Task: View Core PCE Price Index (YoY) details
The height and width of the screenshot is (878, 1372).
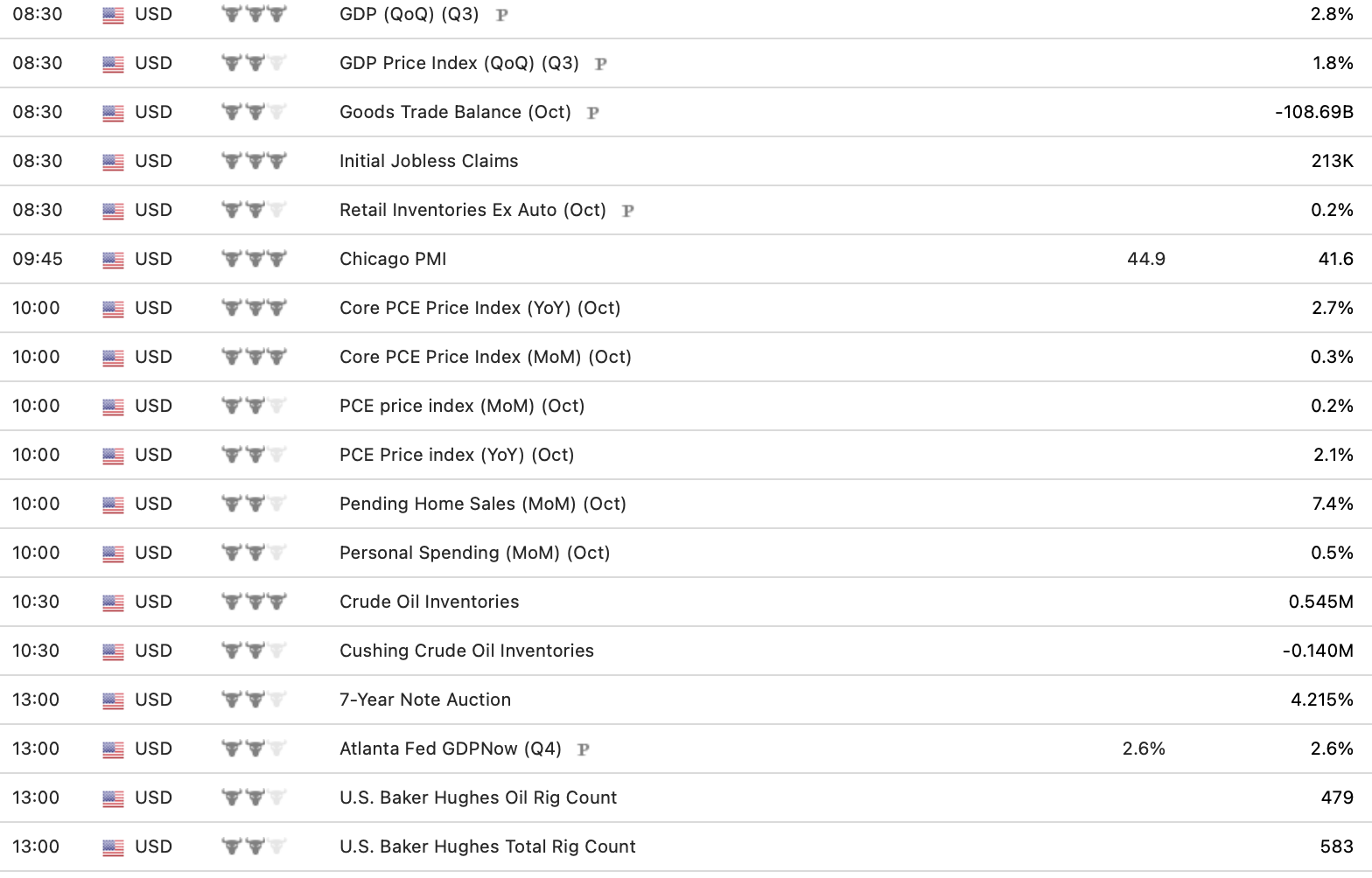Action: pyautogui.click(x=479, y=308)
